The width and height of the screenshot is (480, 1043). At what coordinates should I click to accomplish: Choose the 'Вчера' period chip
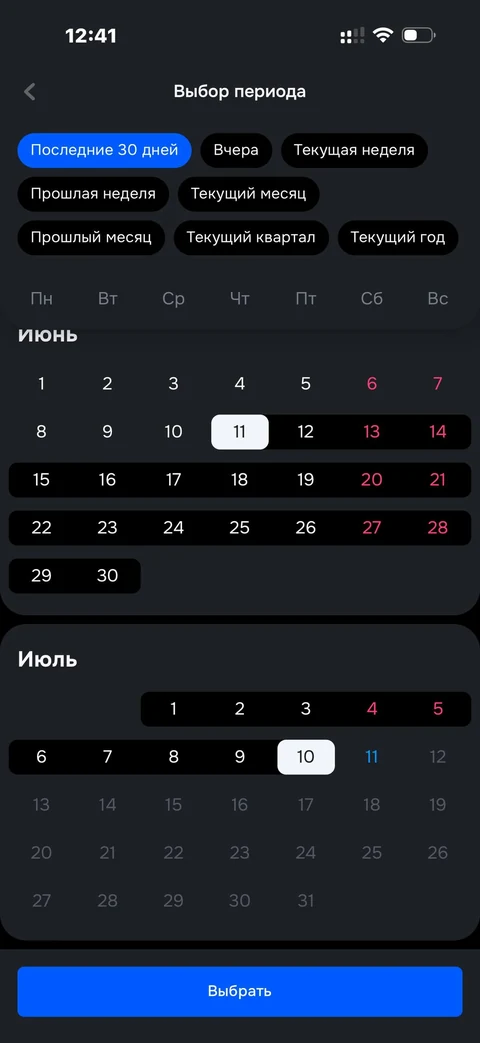[236, 150]
